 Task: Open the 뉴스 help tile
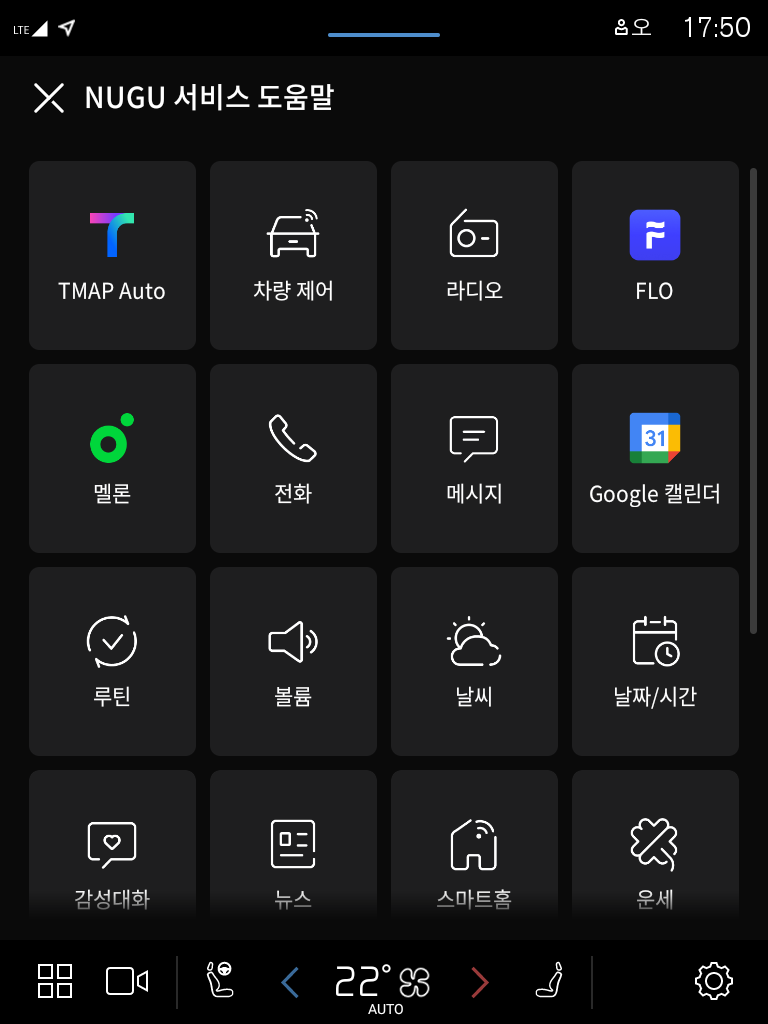pyautogui.click(x=293, y=855)
